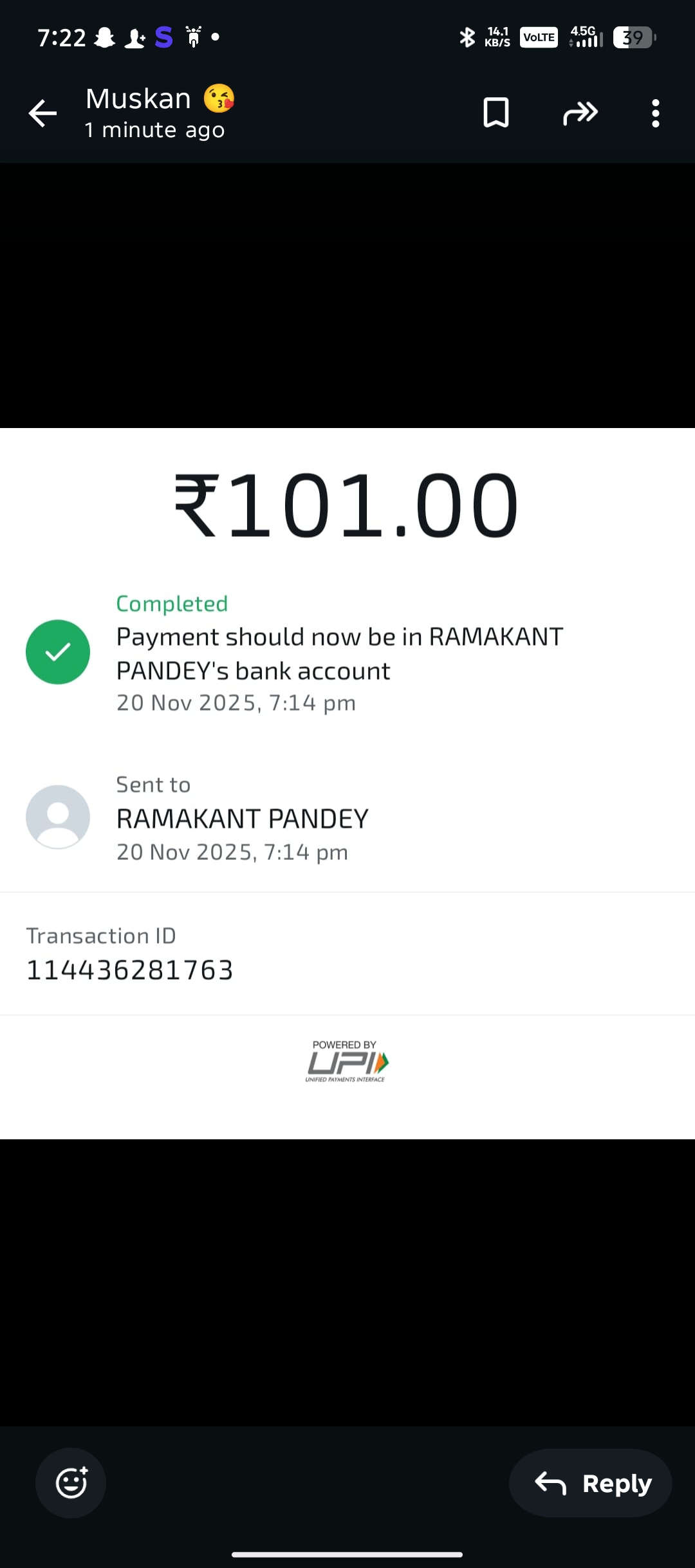695x1568 pixels.
Task: Bookmark this shared image
Action: [x=496, y=113]
